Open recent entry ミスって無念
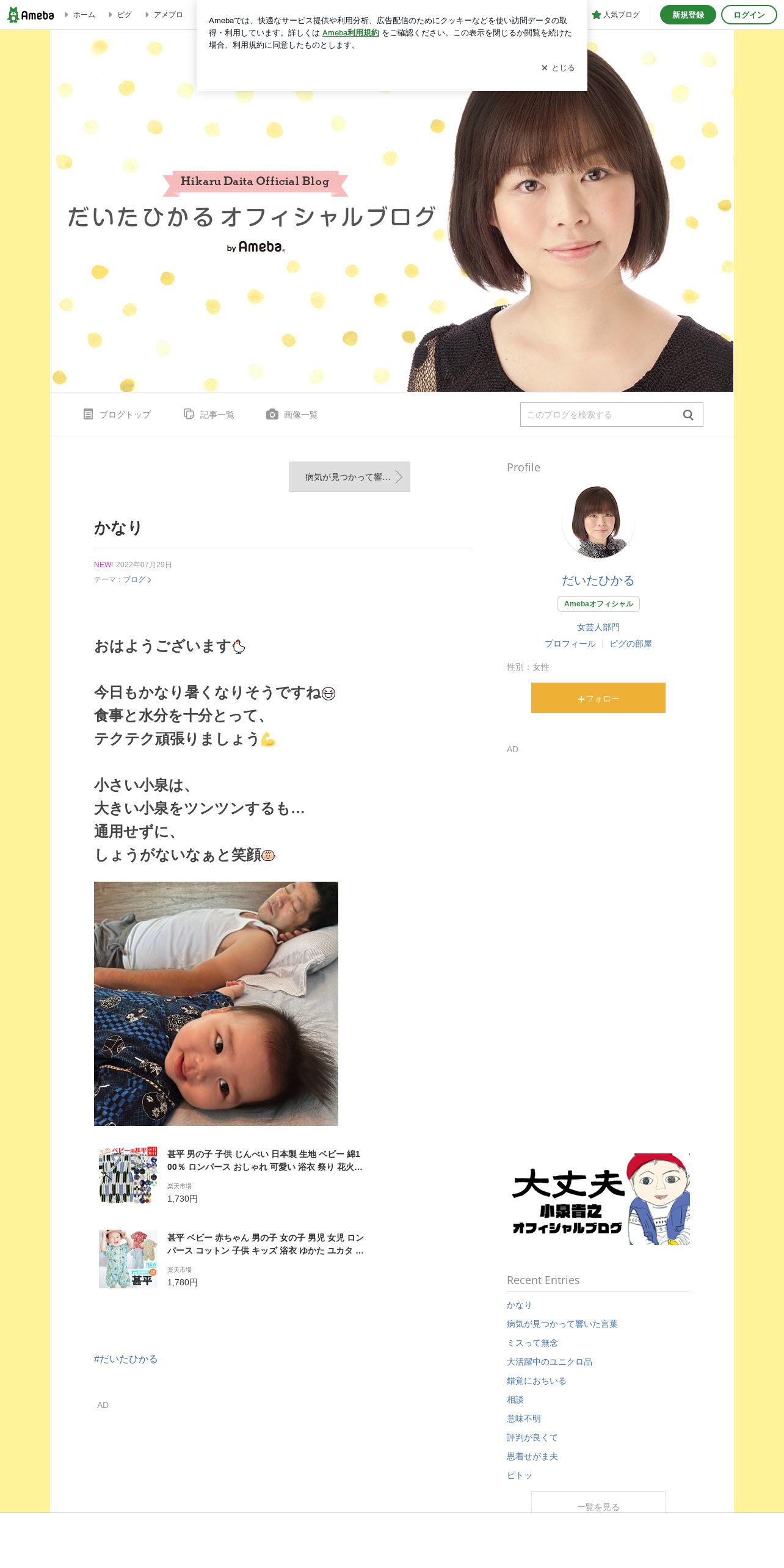The width and height of the screenshot is (784, 1568). click(x=532, y=1343)
